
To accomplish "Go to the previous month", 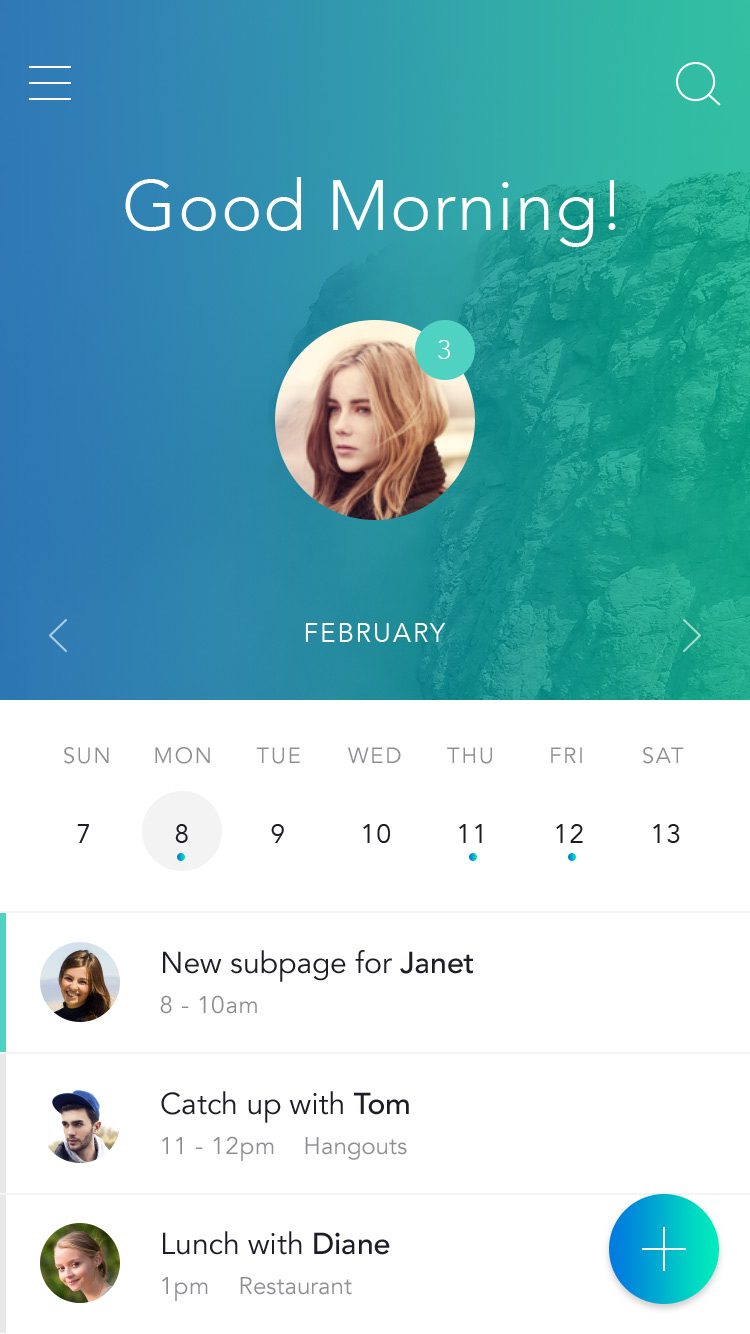I will [58, 635].
